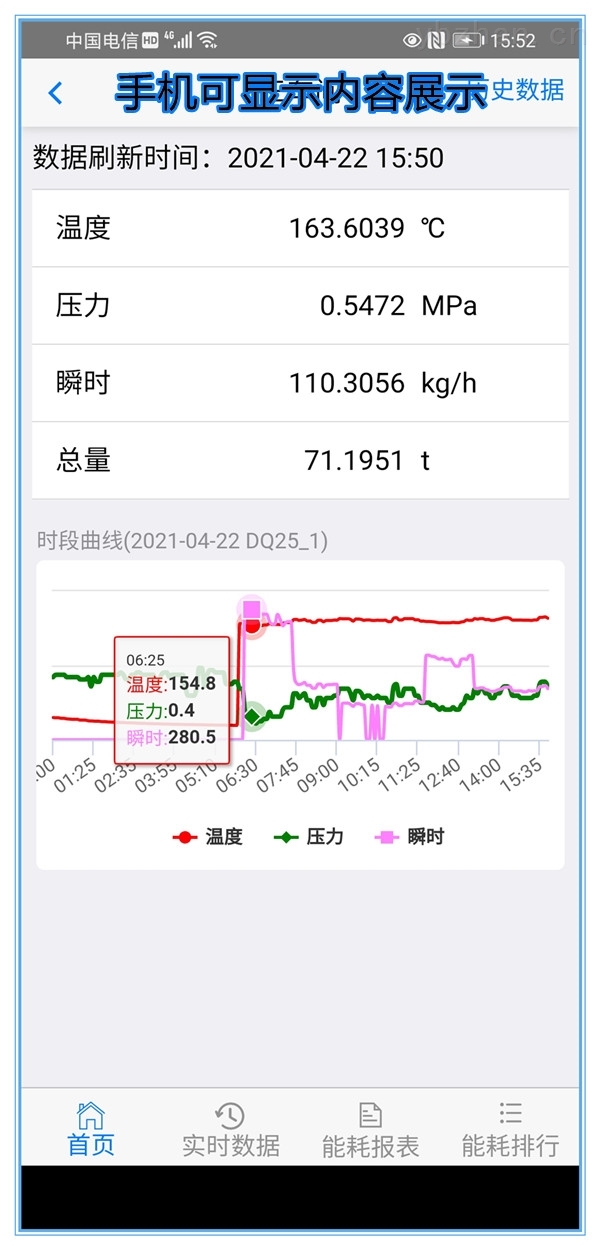Screen dimensions: 600x1250
Task: Switch to the 首页 tab
Action: pos(91,1130)
